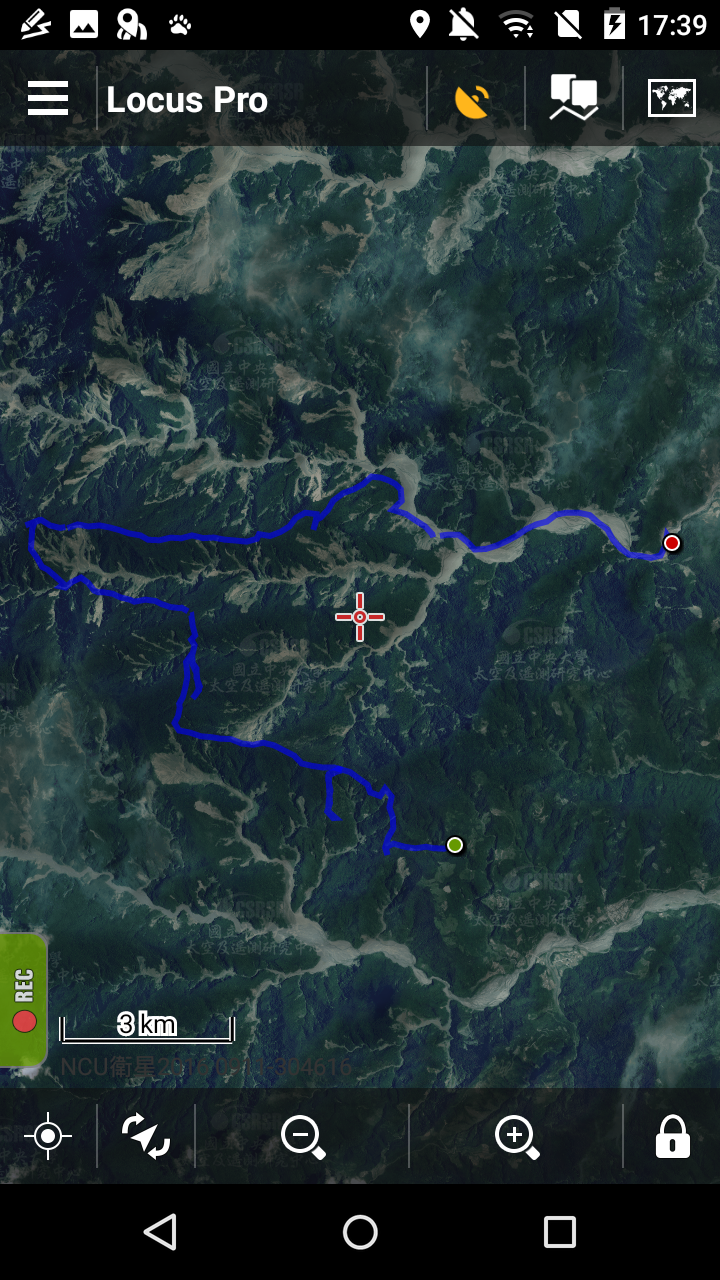Open the map manager world icon
720x1280 pixels.
[x=671, y=98]
